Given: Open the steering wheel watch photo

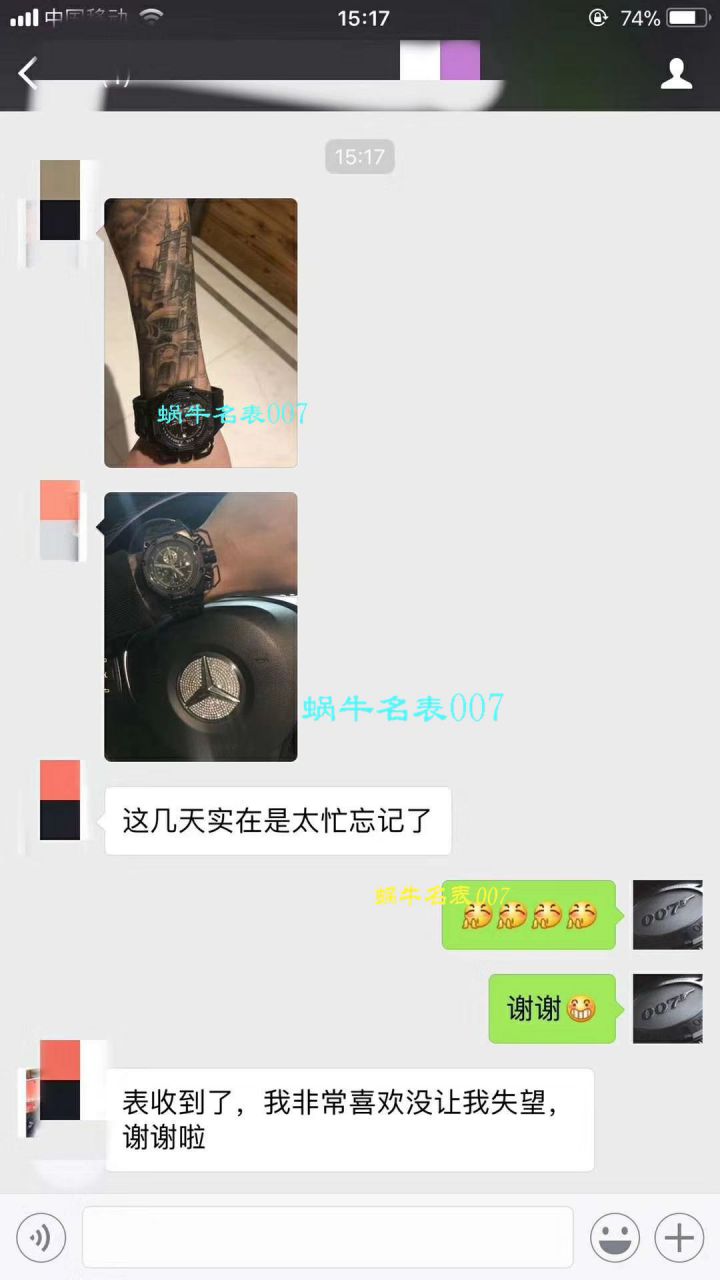Looking at the screenshot, I should [x=200, y=626].
